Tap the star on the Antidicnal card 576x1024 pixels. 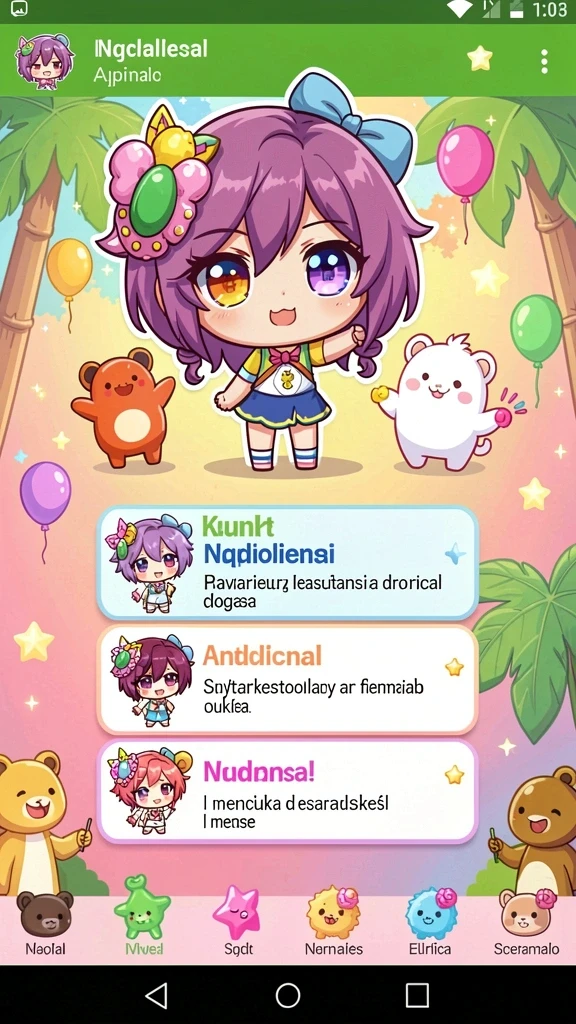[454, 667]
